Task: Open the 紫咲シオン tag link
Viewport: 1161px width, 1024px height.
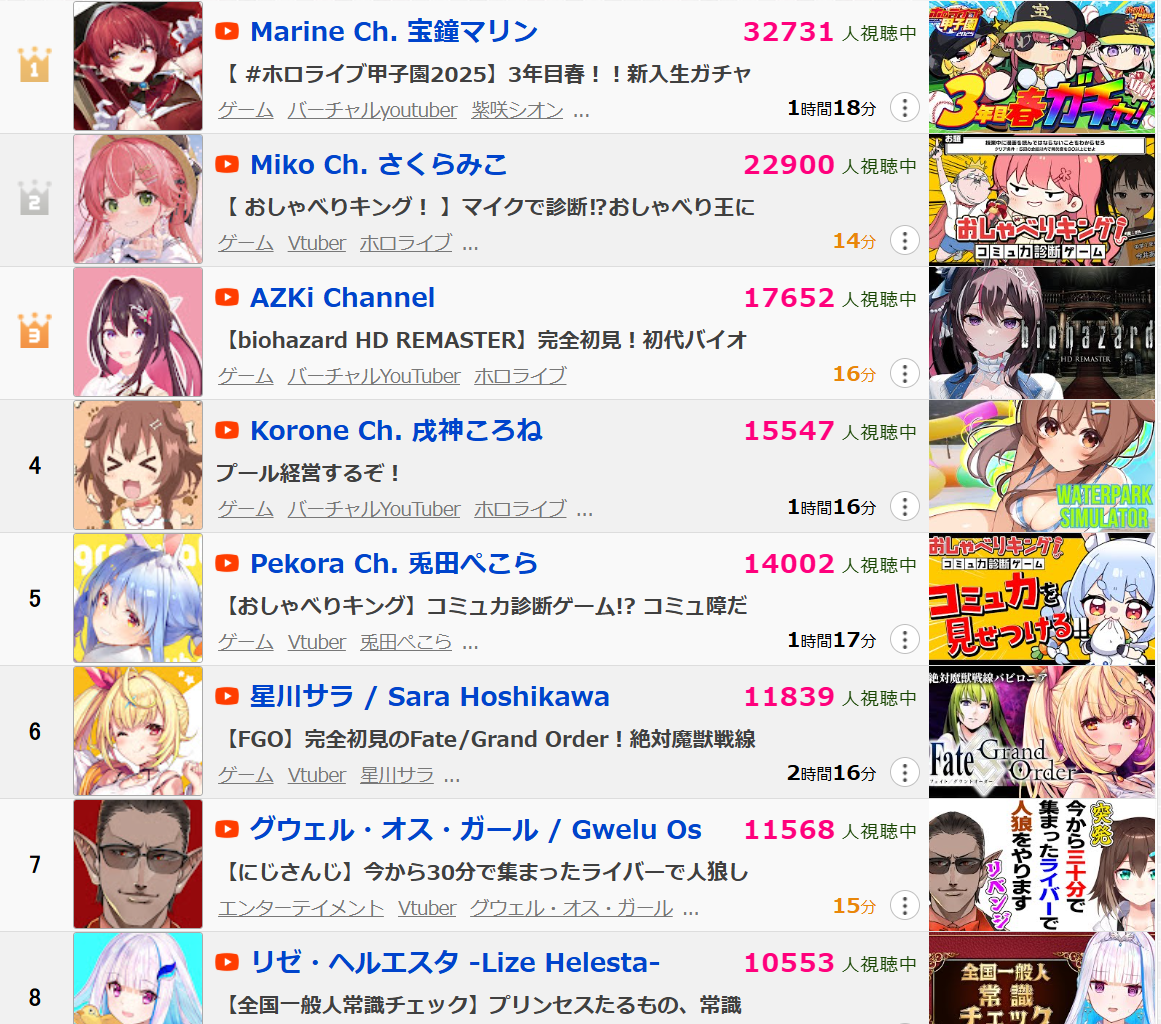Action: click(517, 110)
